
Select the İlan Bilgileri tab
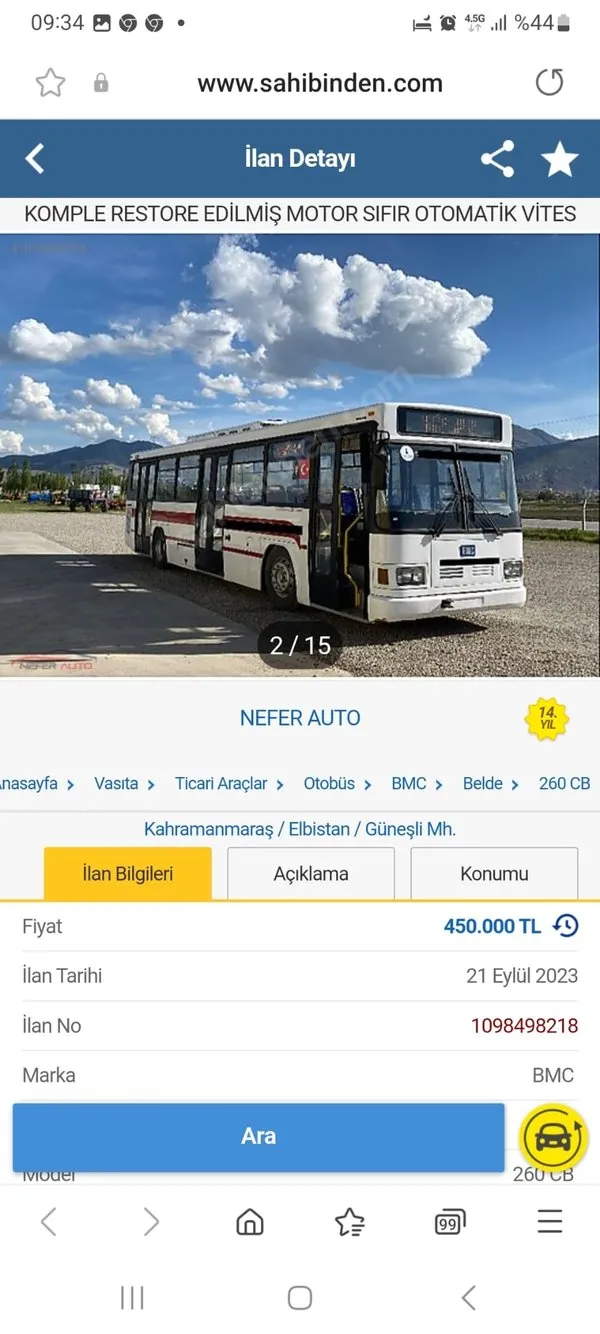tap(128, 874)
